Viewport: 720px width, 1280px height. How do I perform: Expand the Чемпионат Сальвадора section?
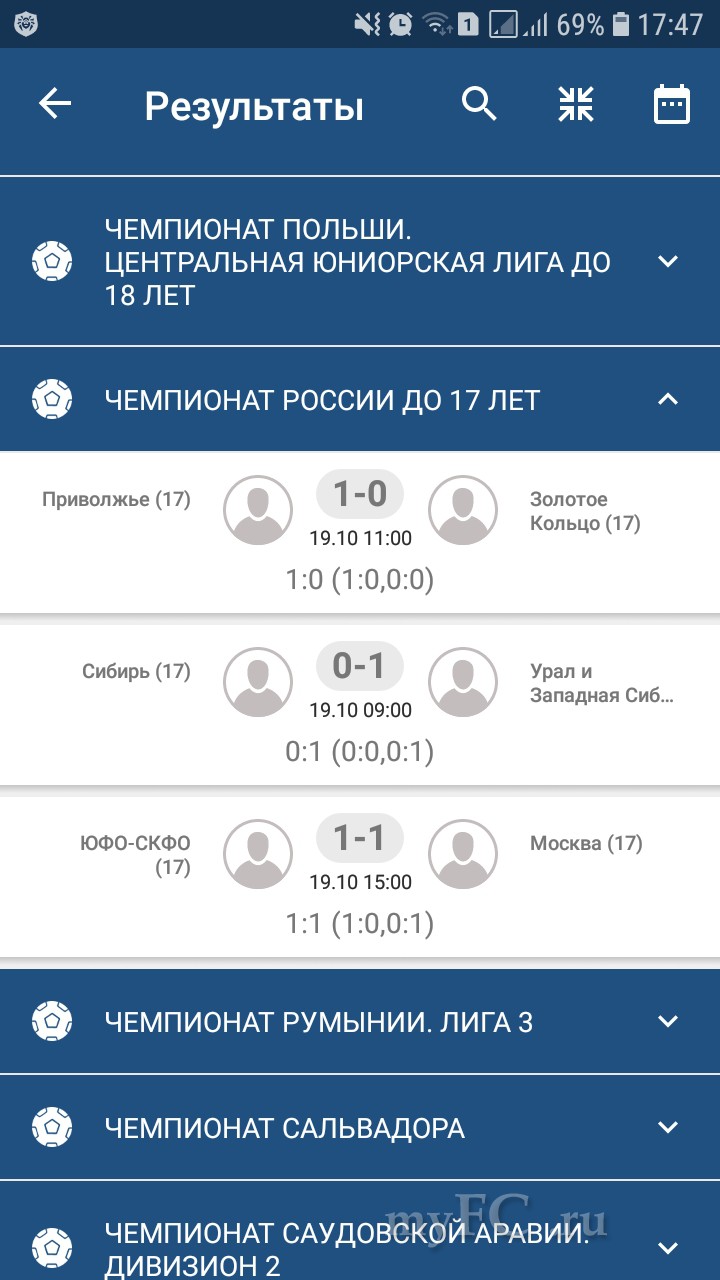click(x=667, y=1128)
